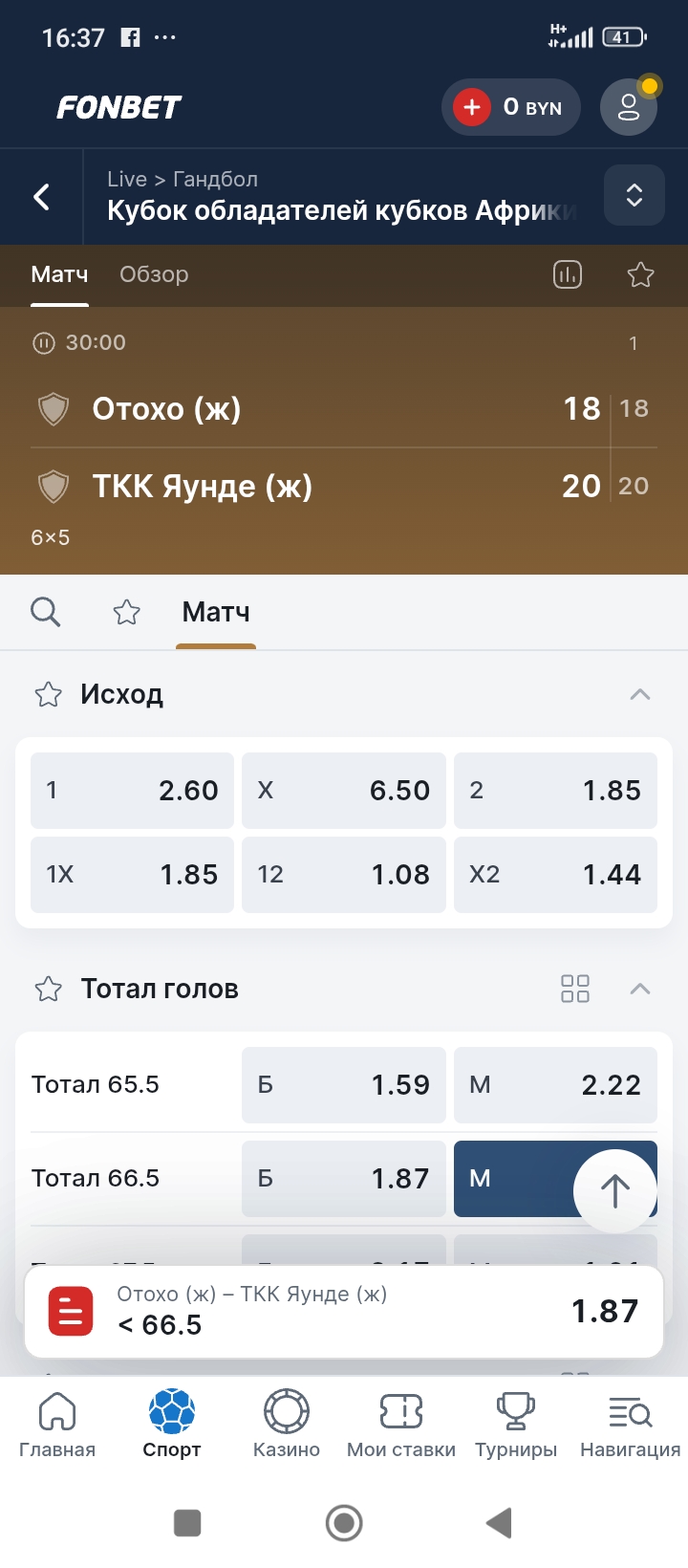Screen dimensions: 688x1568
Task: Tap the scroll-to-top arrow button
Action: (616, 1191)
